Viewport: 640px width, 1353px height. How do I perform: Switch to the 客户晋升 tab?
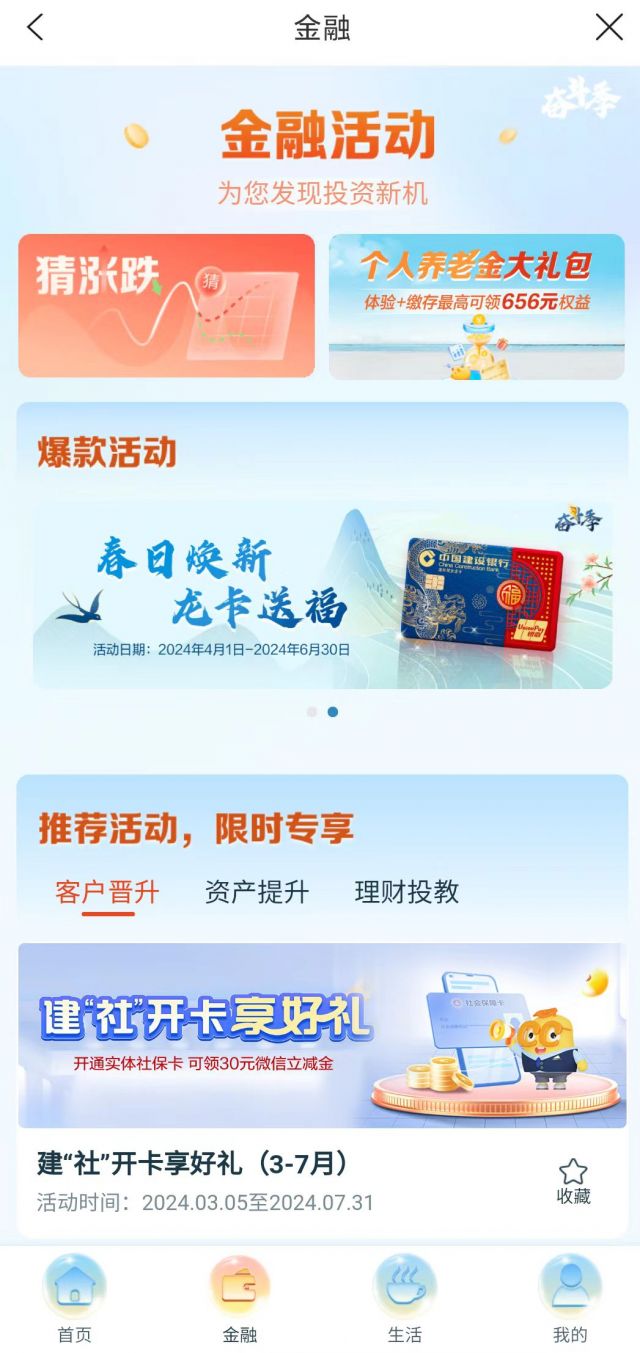107,892
